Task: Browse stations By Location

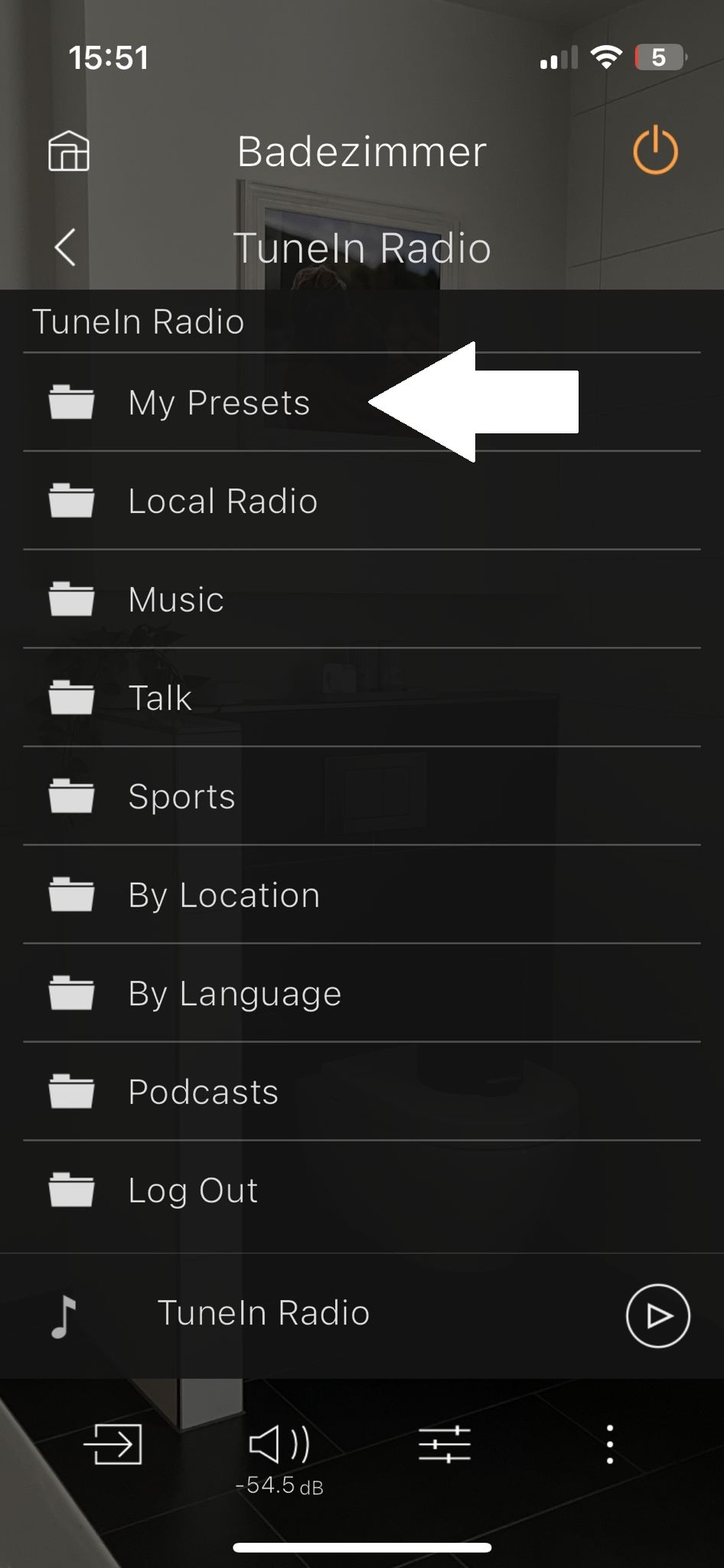Action: pos(223,895)
